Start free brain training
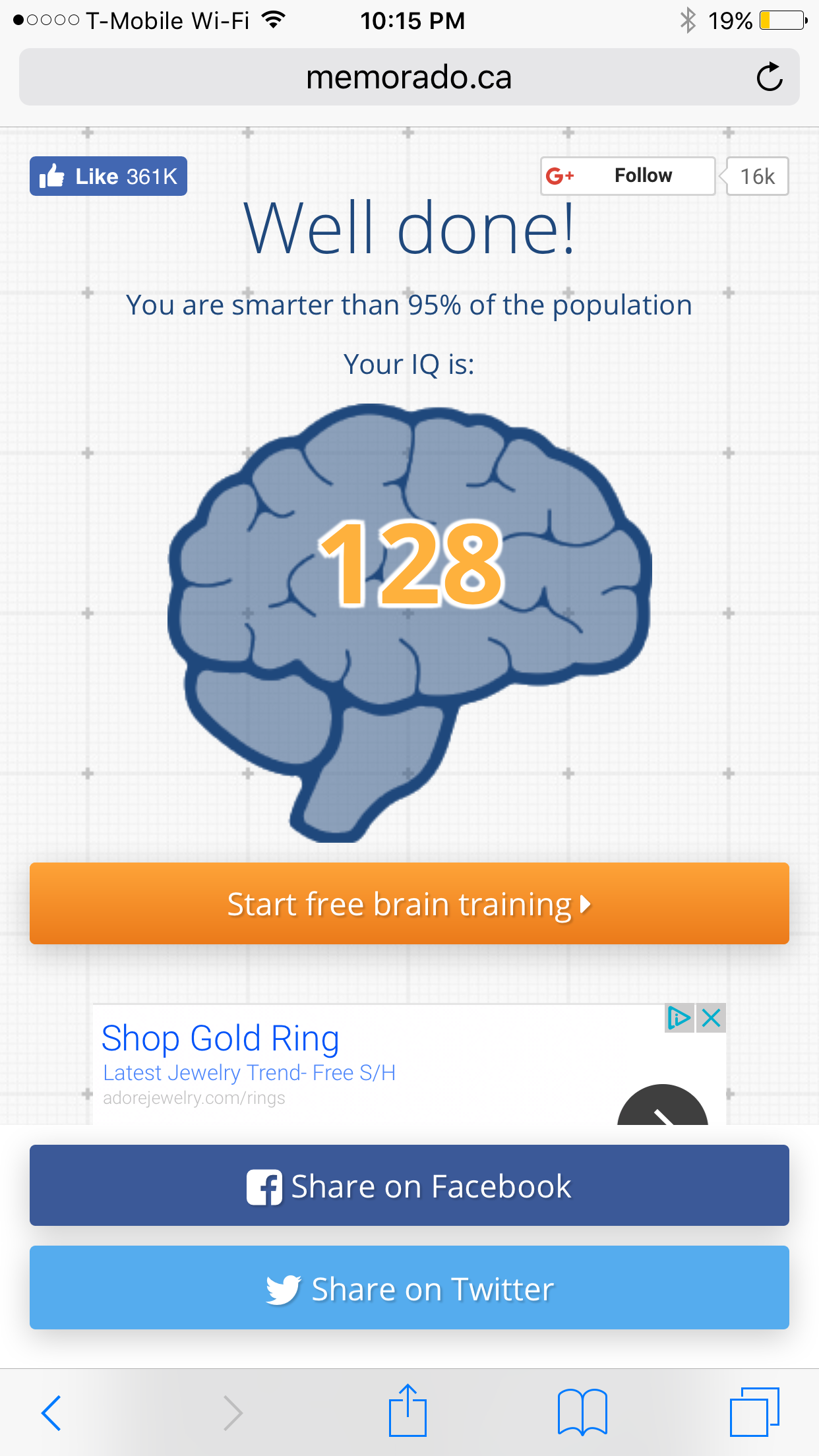This screenshot has width=819, height=1456. [x=409, y=903]
